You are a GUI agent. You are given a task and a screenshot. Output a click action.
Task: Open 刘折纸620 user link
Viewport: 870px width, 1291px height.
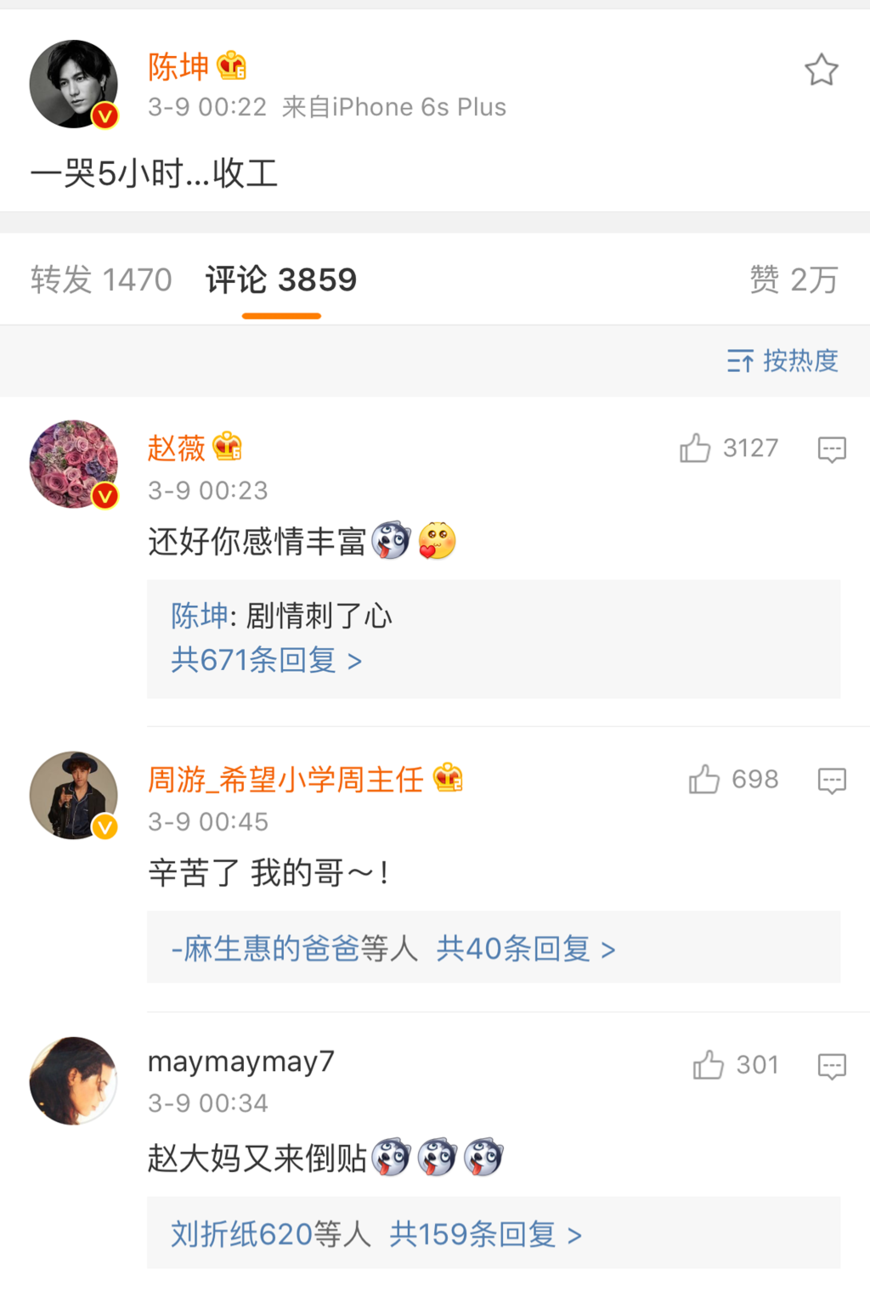coord(242,1234)
